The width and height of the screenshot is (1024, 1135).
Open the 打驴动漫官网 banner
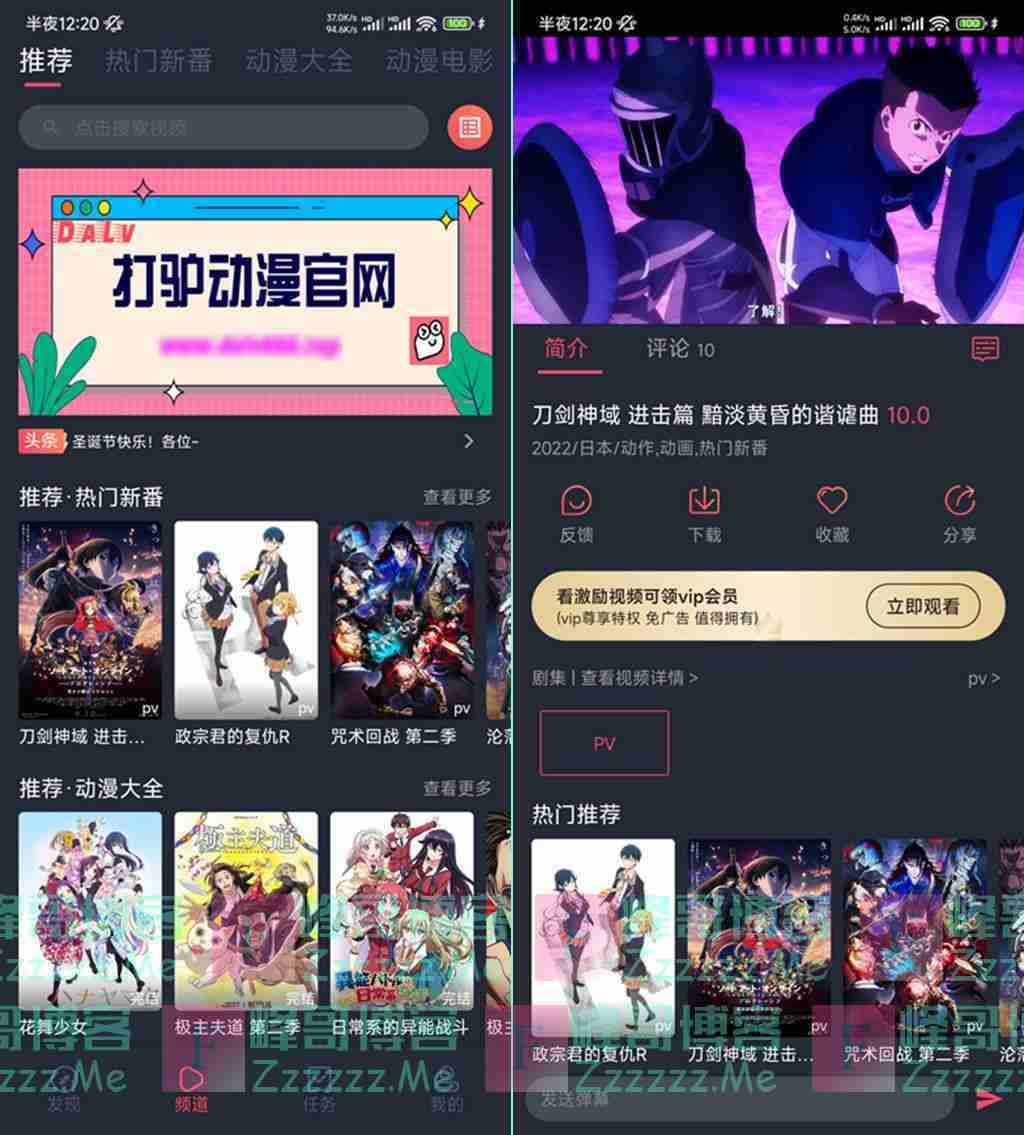(255, 290)
